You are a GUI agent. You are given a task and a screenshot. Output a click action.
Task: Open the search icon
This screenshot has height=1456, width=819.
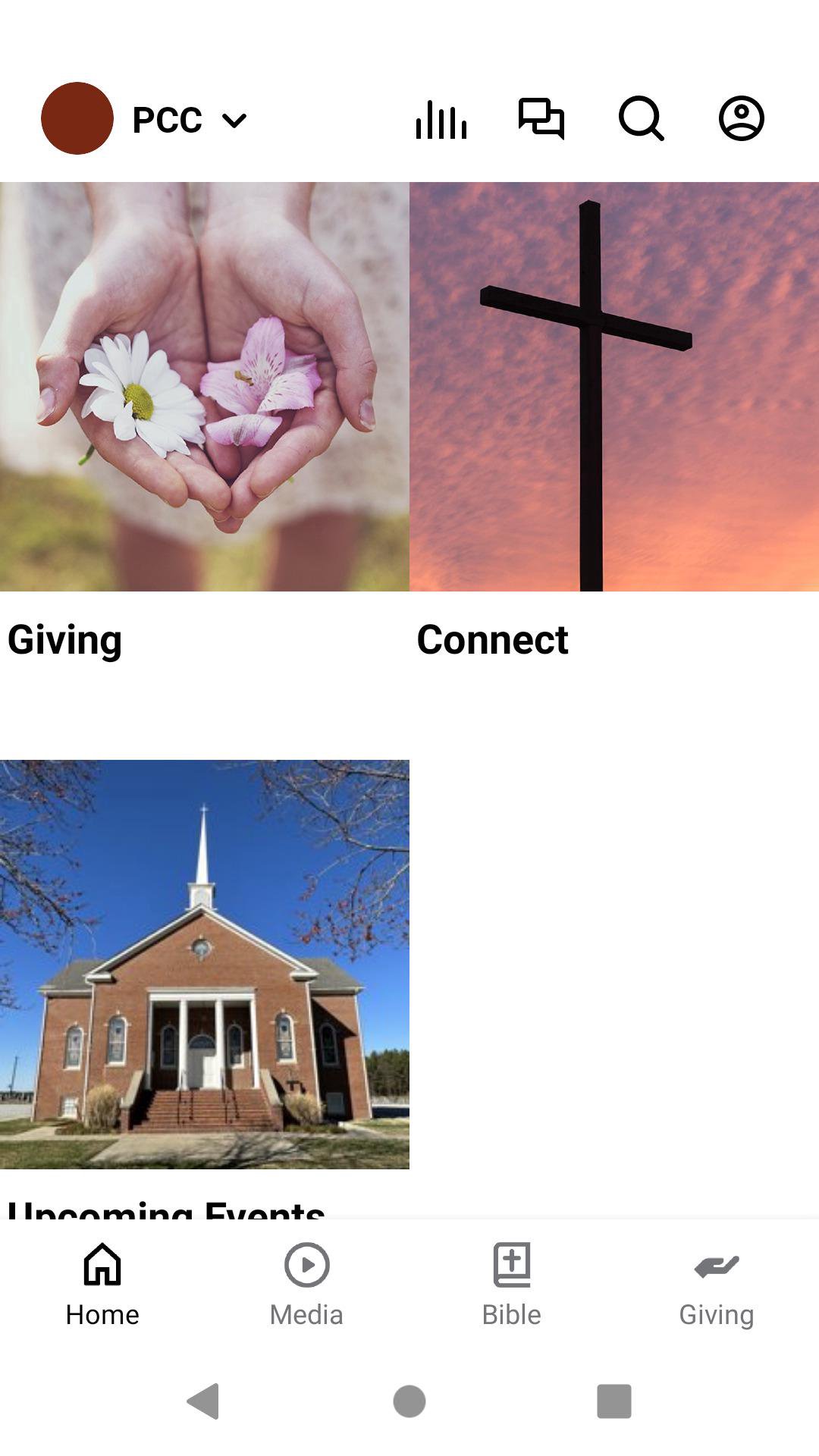[641, 119]
